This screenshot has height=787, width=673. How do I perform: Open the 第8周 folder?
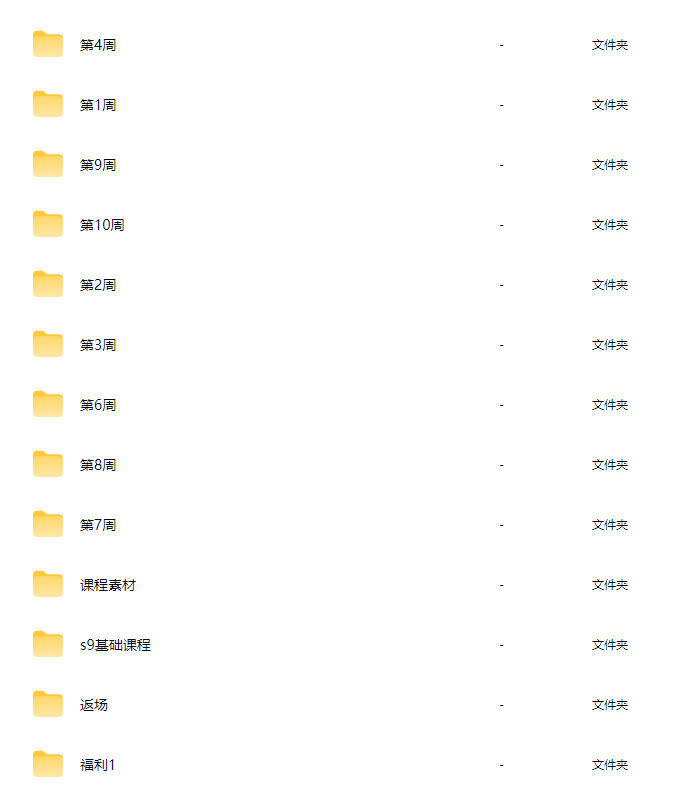point(98,465)
